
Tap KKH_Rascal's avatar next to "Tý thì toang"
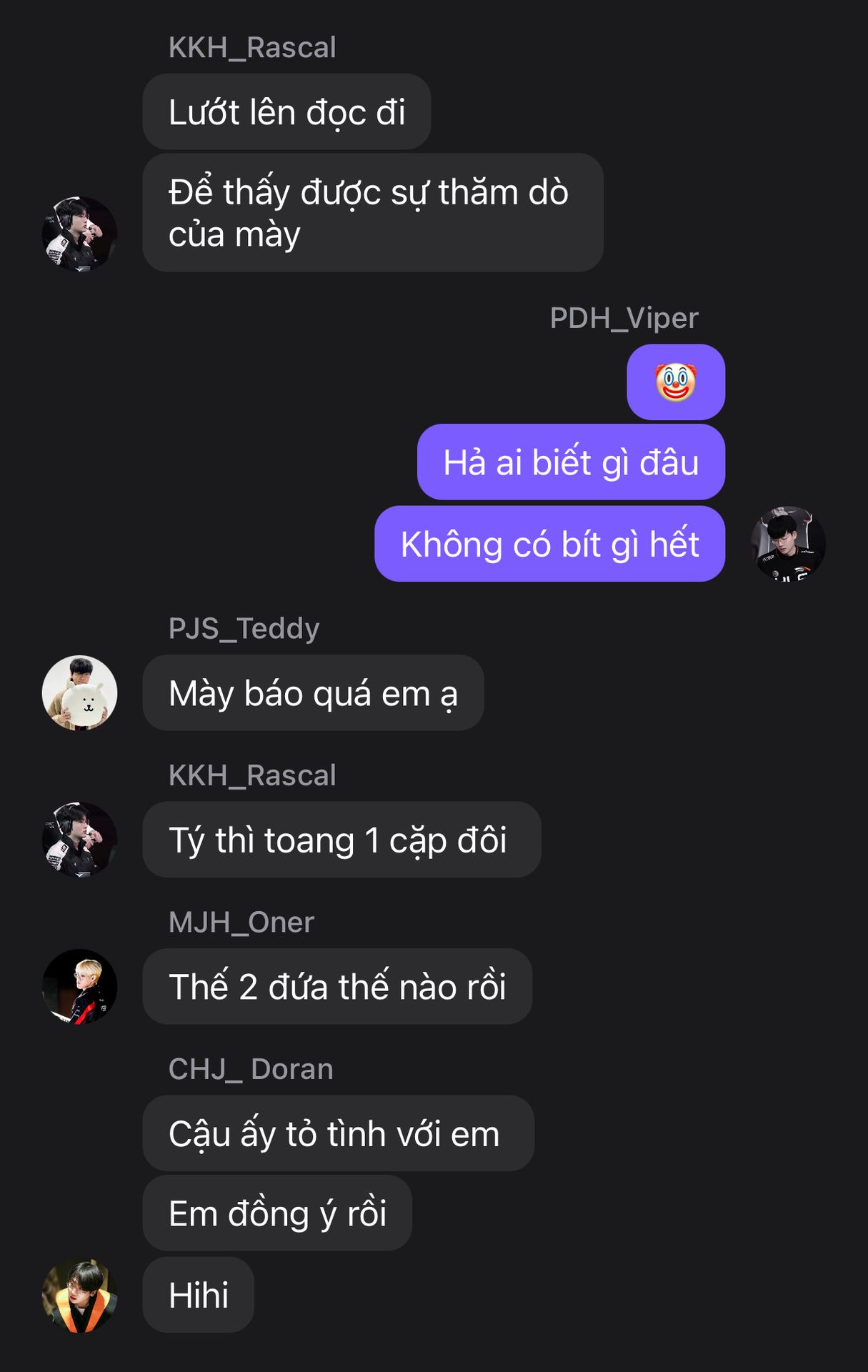(79, 840)
